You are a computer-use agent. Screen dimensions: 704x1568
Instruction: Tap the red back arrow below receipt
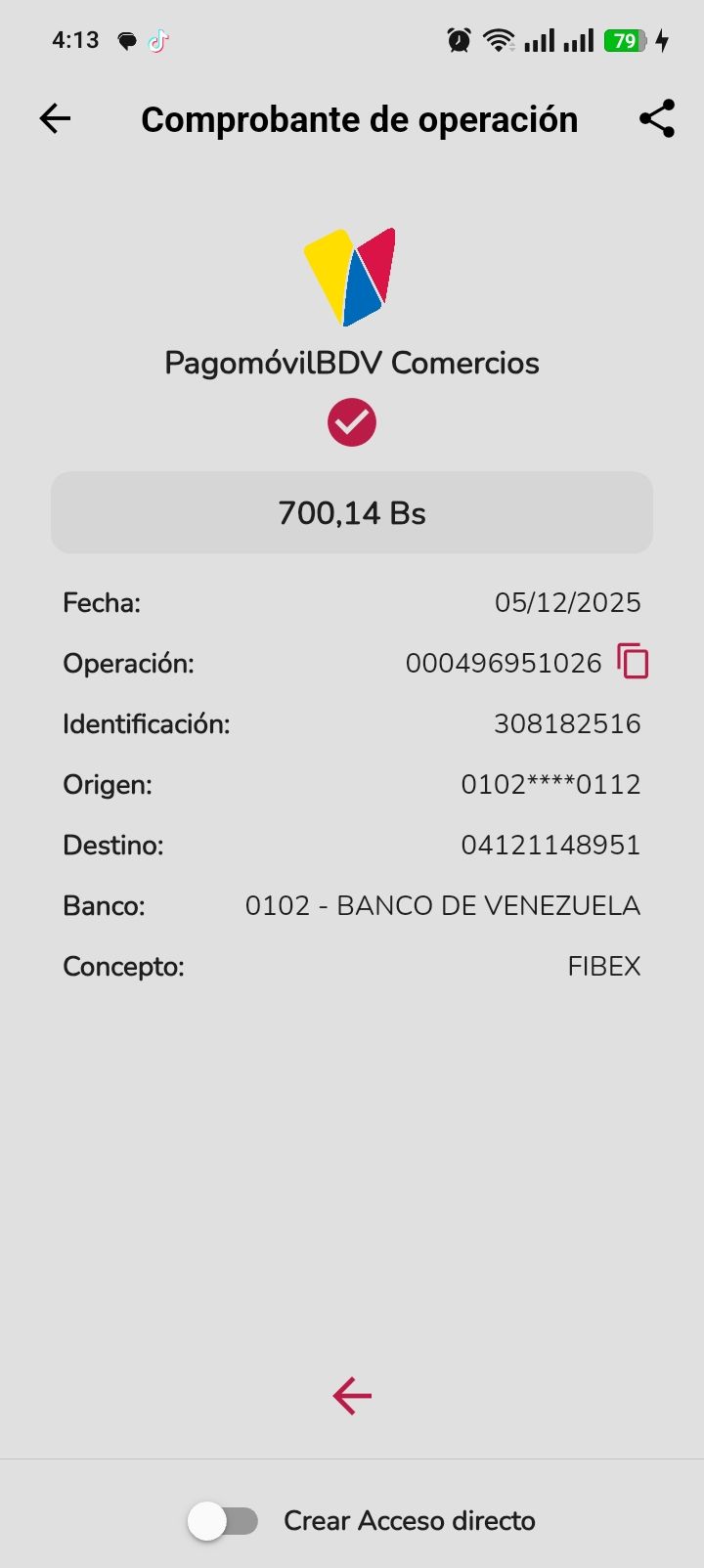pos(352,1395)
